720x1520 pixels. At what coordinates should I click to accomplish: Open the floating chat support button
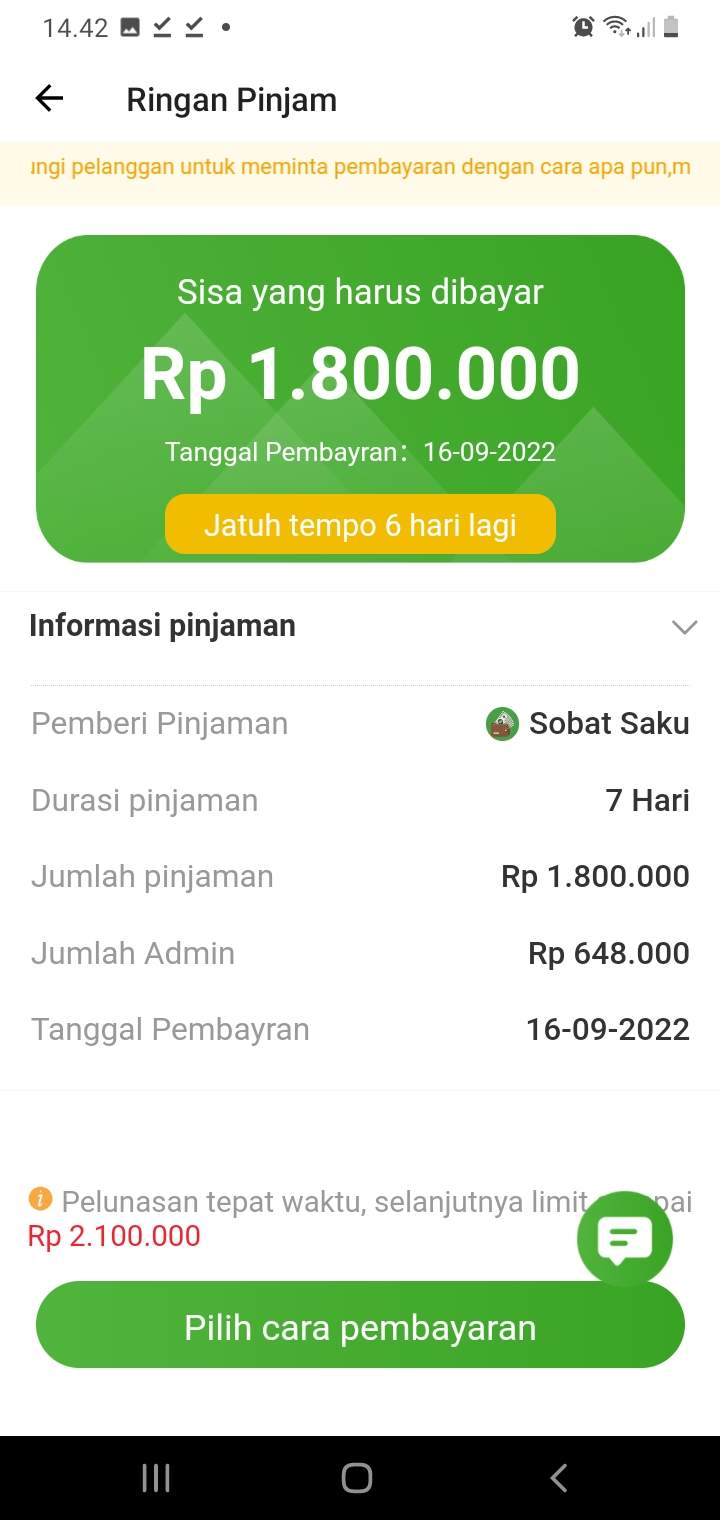pos(625,1239)
